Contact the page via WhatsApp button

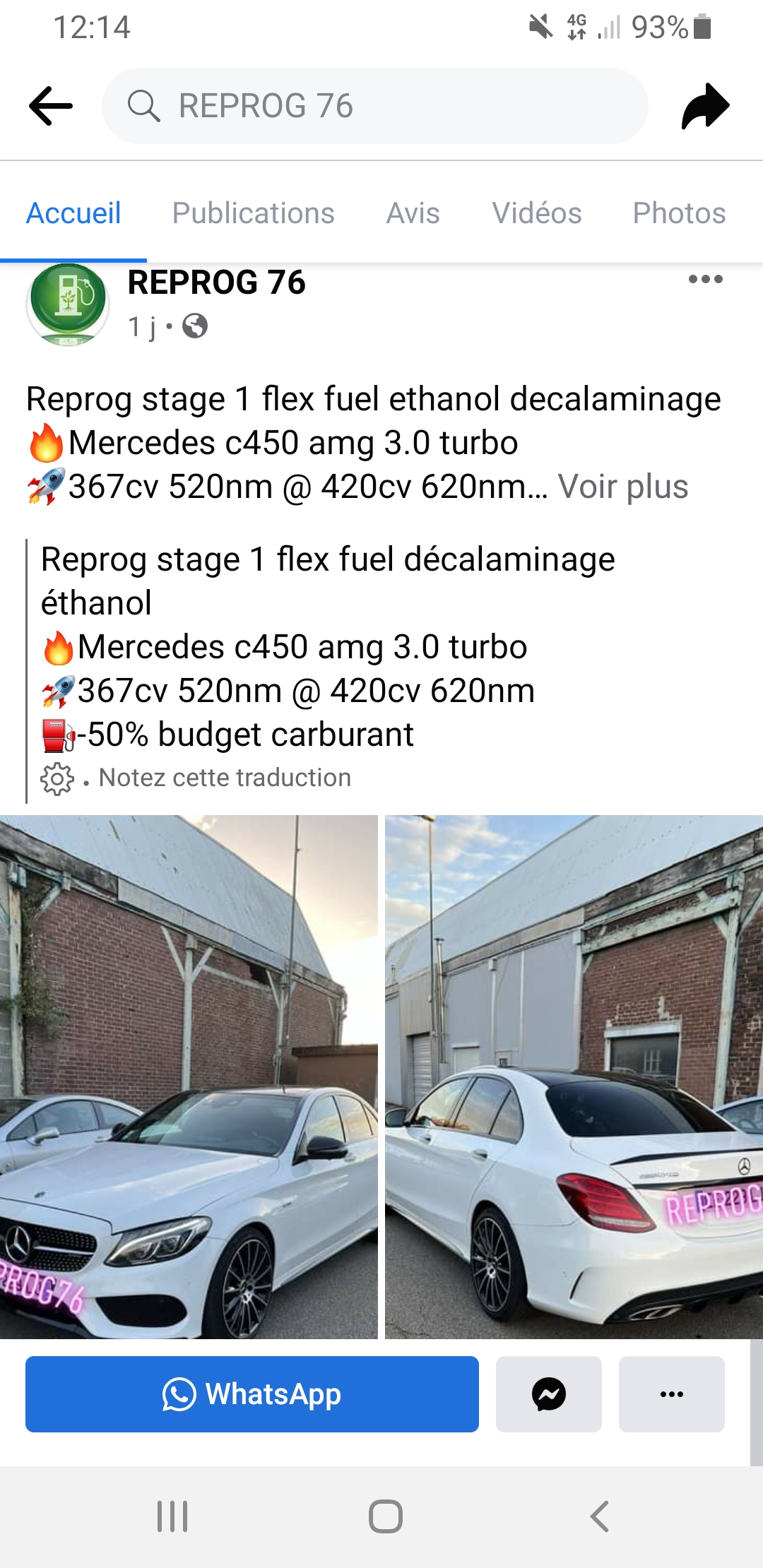point(252,1394)
